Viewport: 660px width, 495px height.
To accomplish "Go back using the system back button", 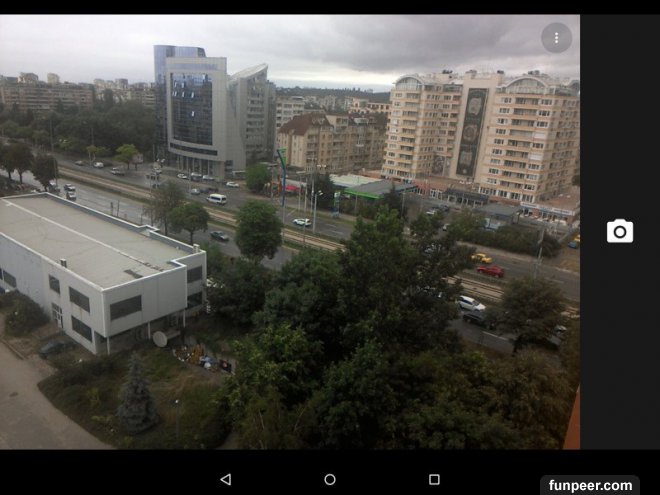I will pyautogui.click(x=225, y=480).
